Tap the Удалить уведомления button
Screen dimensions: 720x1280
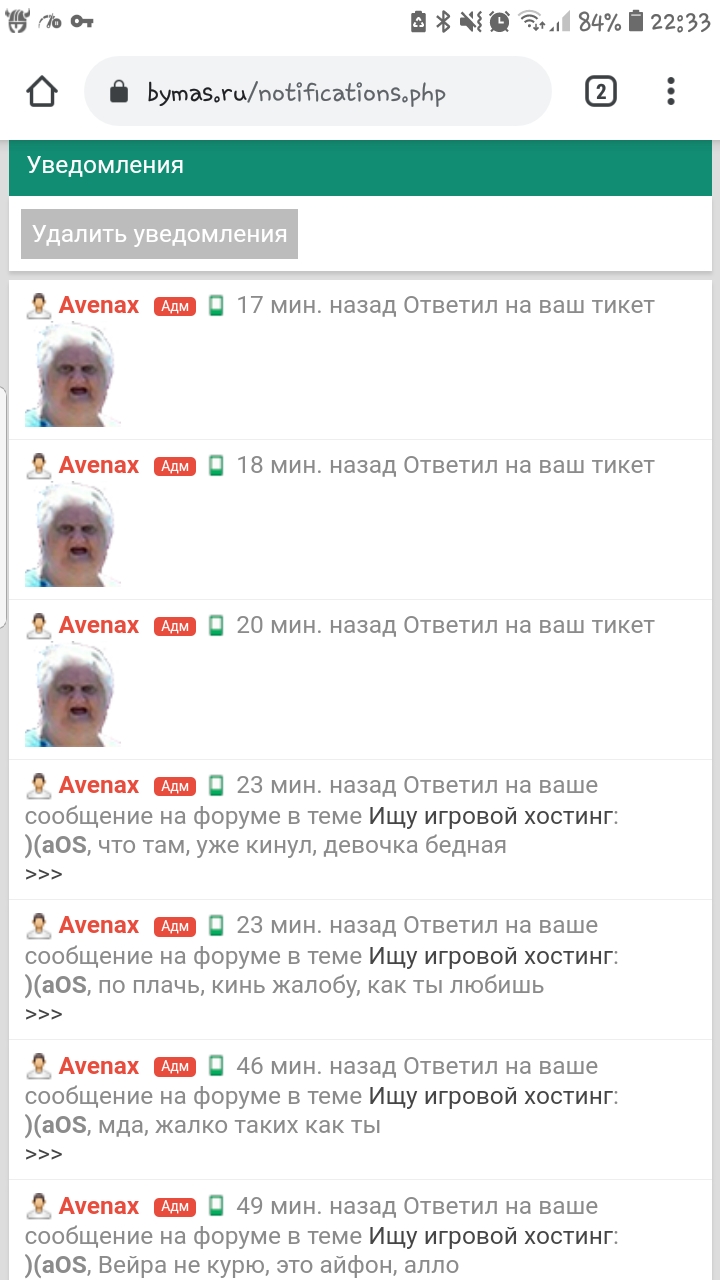159,234
